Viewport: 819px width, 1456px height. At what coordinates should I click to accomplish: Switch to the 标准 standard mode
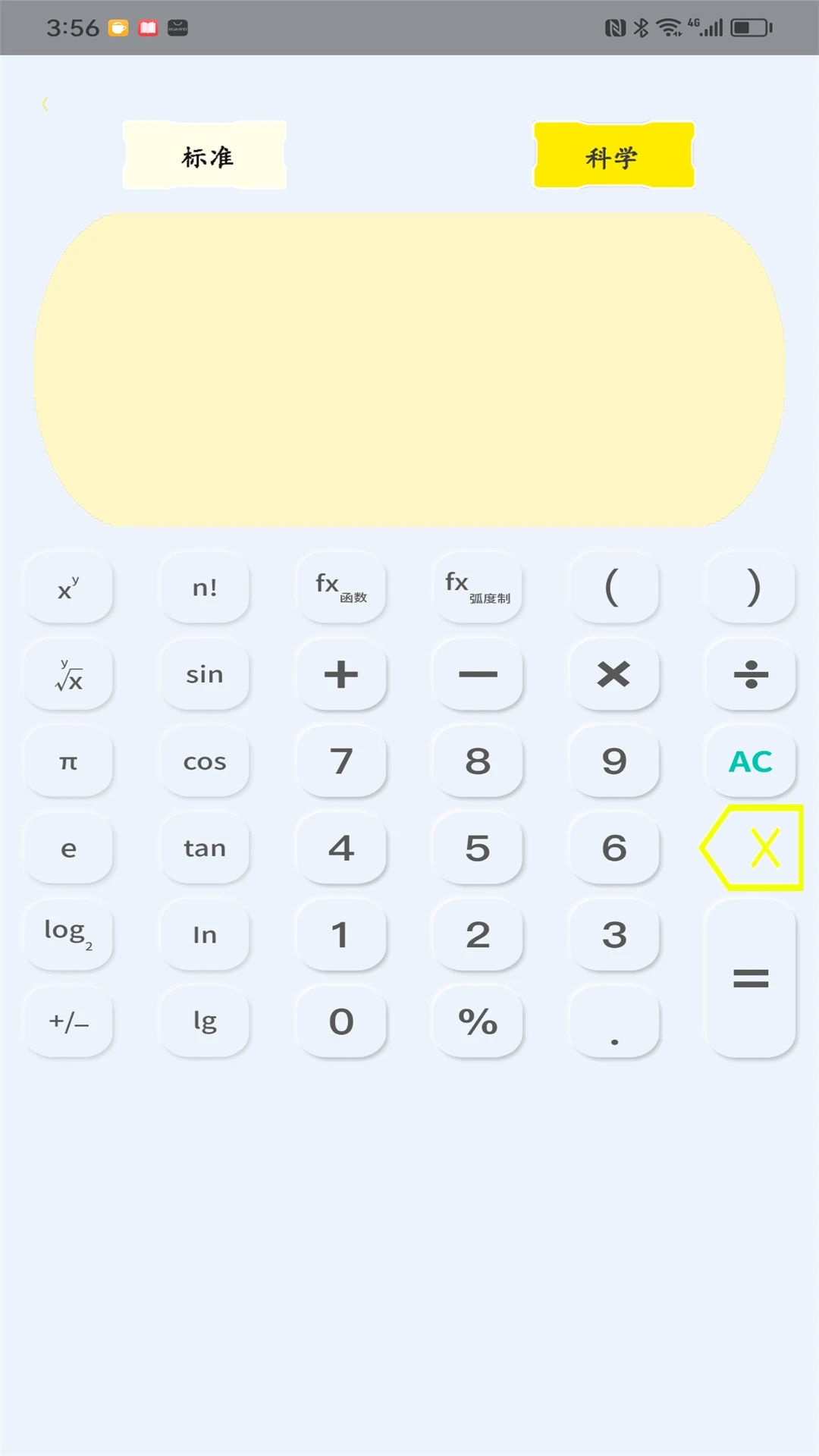pyautogui.click(x=205, y=155)
